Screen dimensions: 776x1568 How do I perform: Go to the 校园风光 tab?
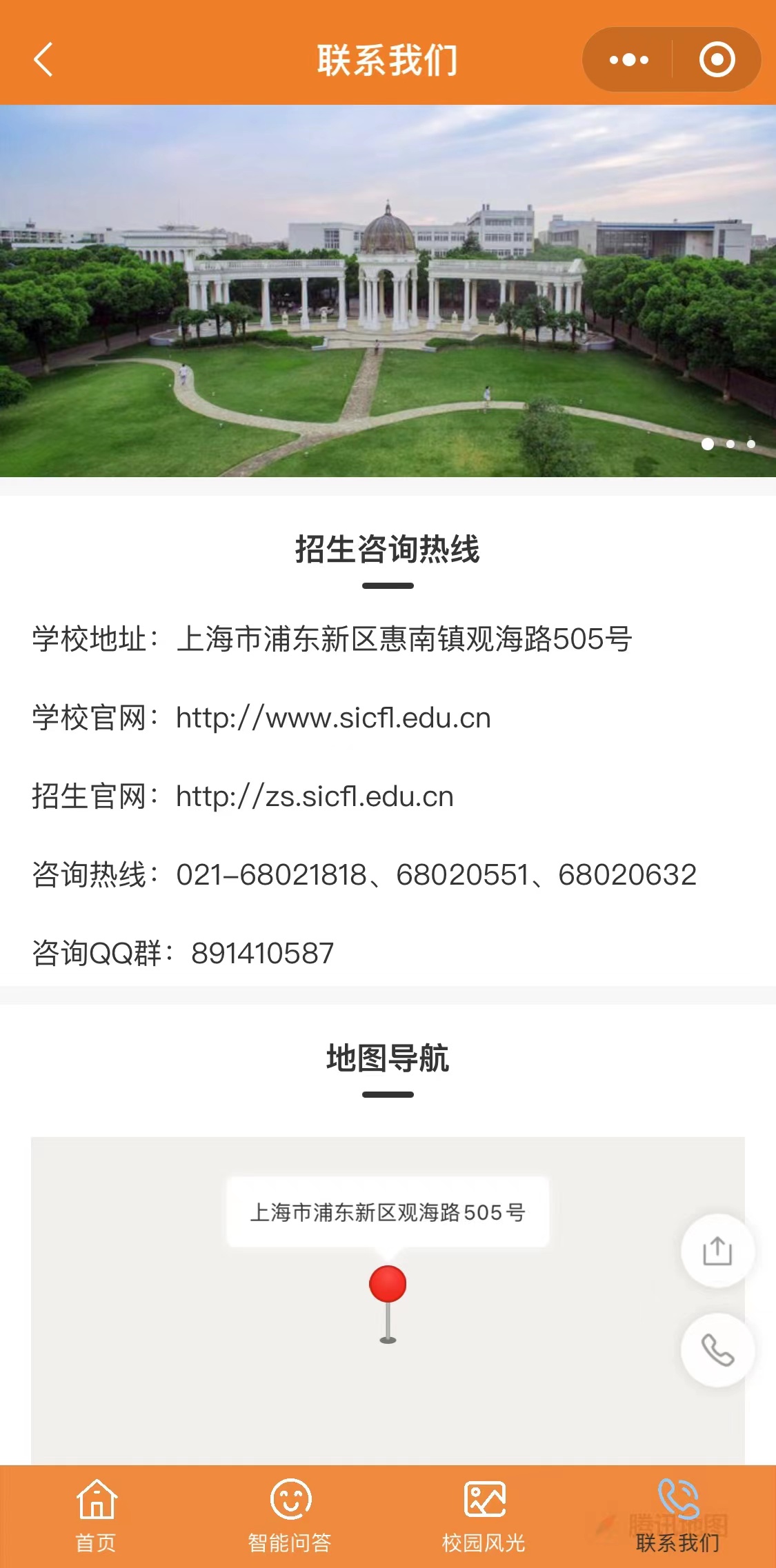(484, 1515)
